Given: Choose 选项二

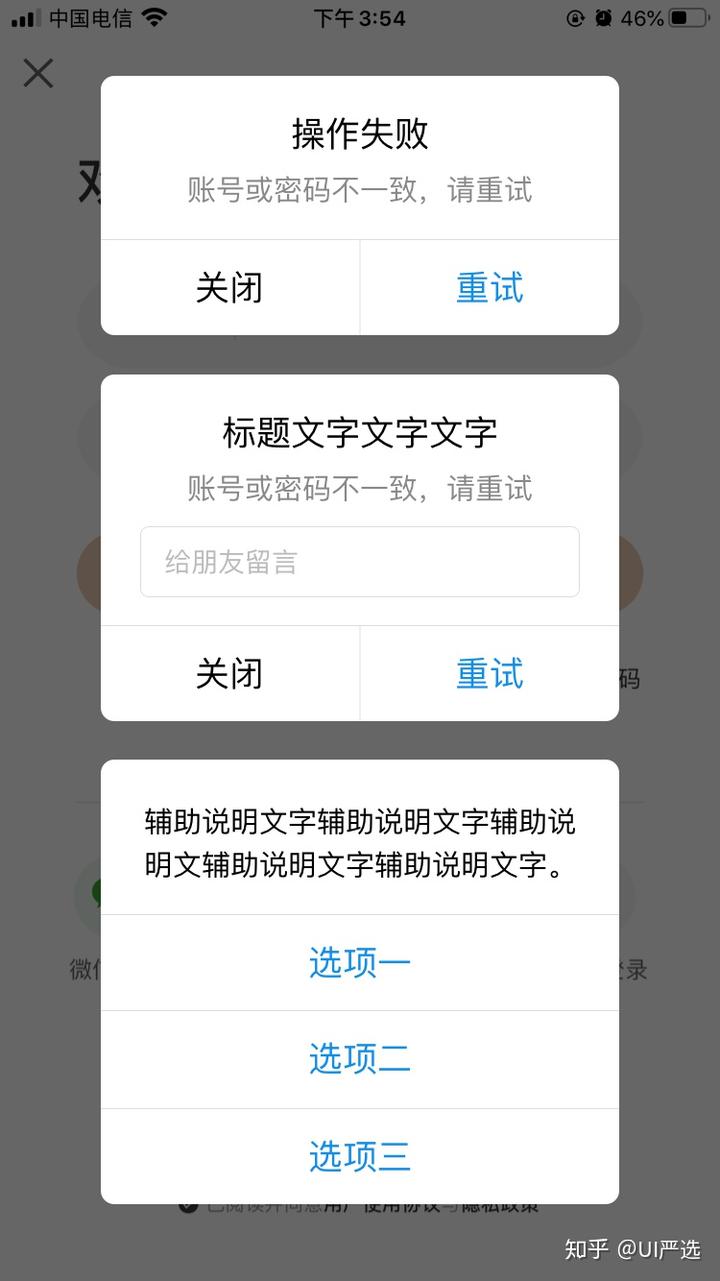Looking at the screenshot, I should 359,1059.
